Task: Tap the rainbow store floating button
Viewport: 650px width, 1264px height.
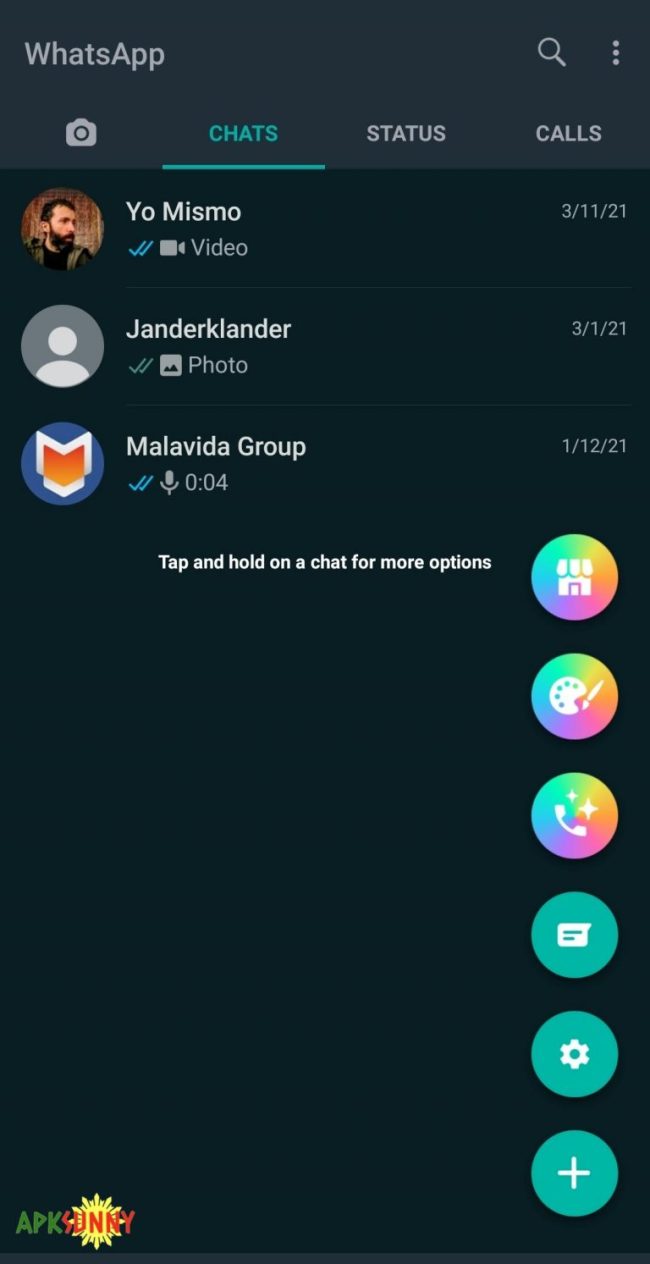Action: click(574, 577)
